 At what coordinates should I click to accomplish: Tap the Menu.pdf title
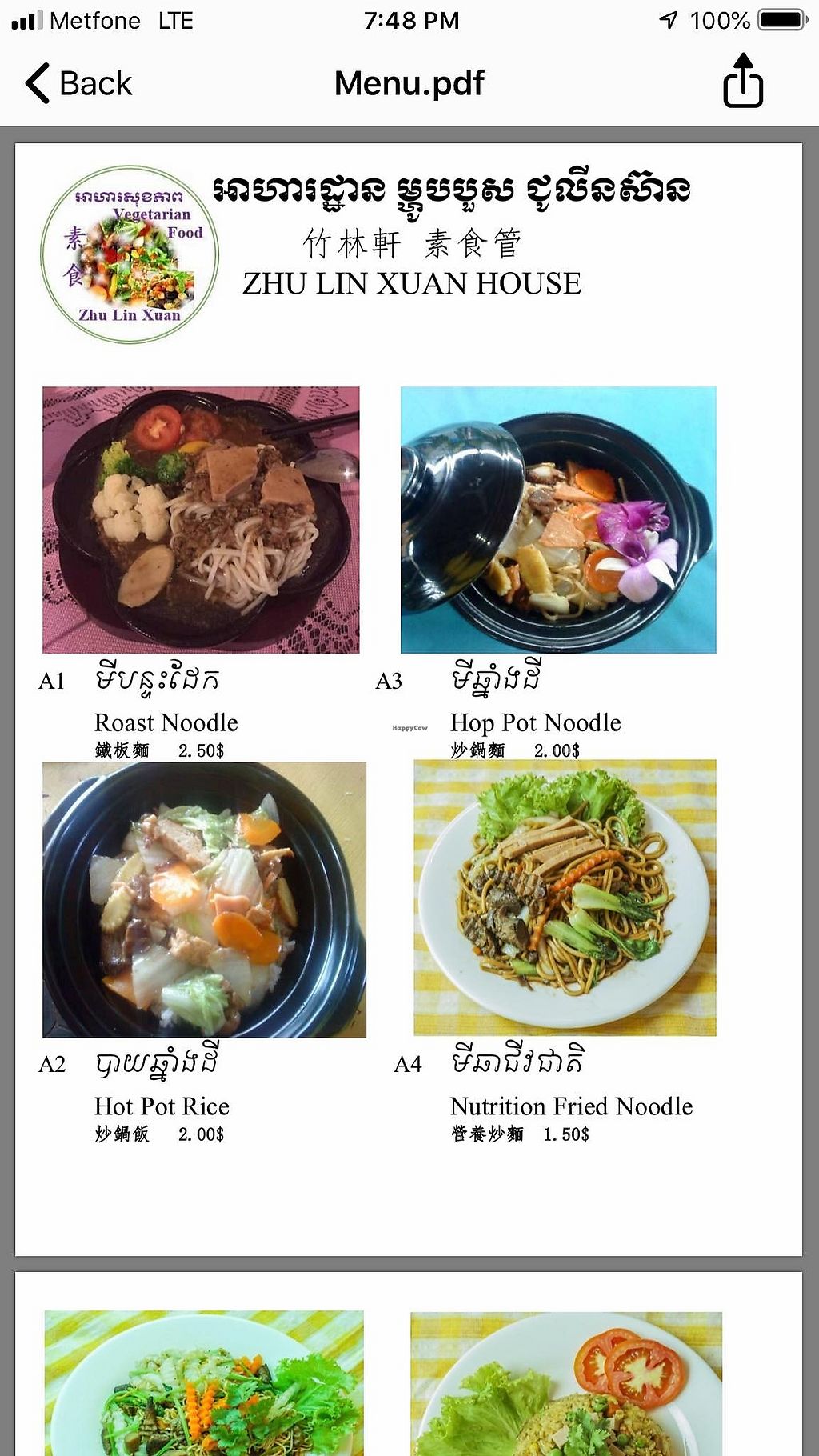coord(409,82)
